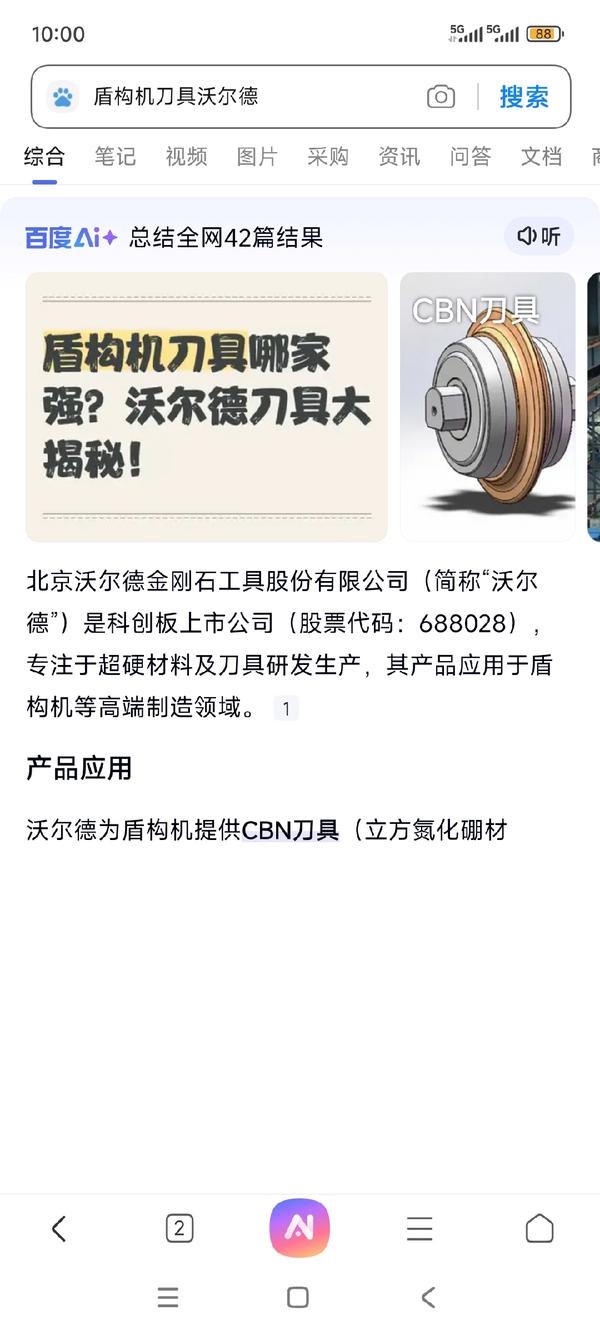Viewport: 600px width, 1335px height.
Task: Open the browser menu
Action: click(420, 1229)
